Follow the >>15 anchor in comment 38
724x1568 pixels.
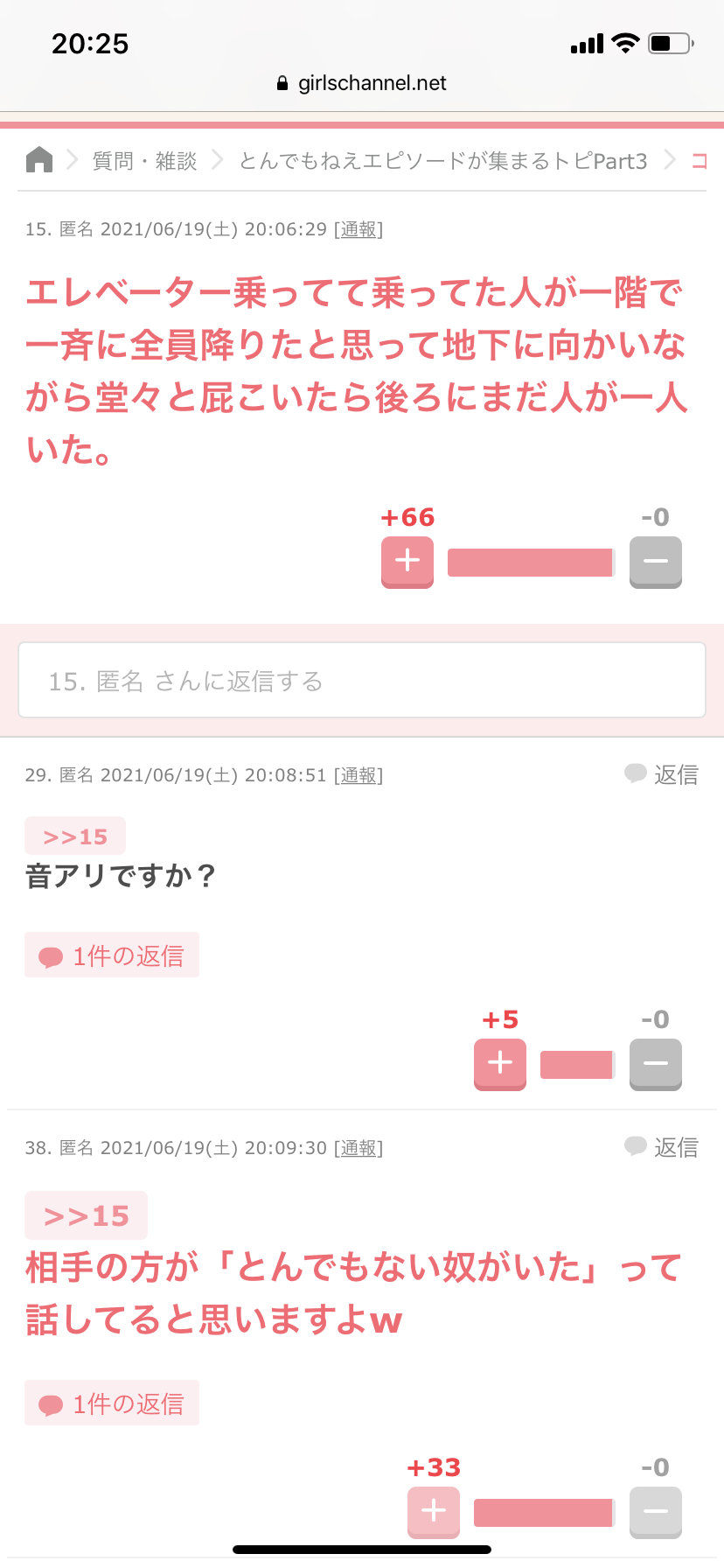coord(86,1215)
